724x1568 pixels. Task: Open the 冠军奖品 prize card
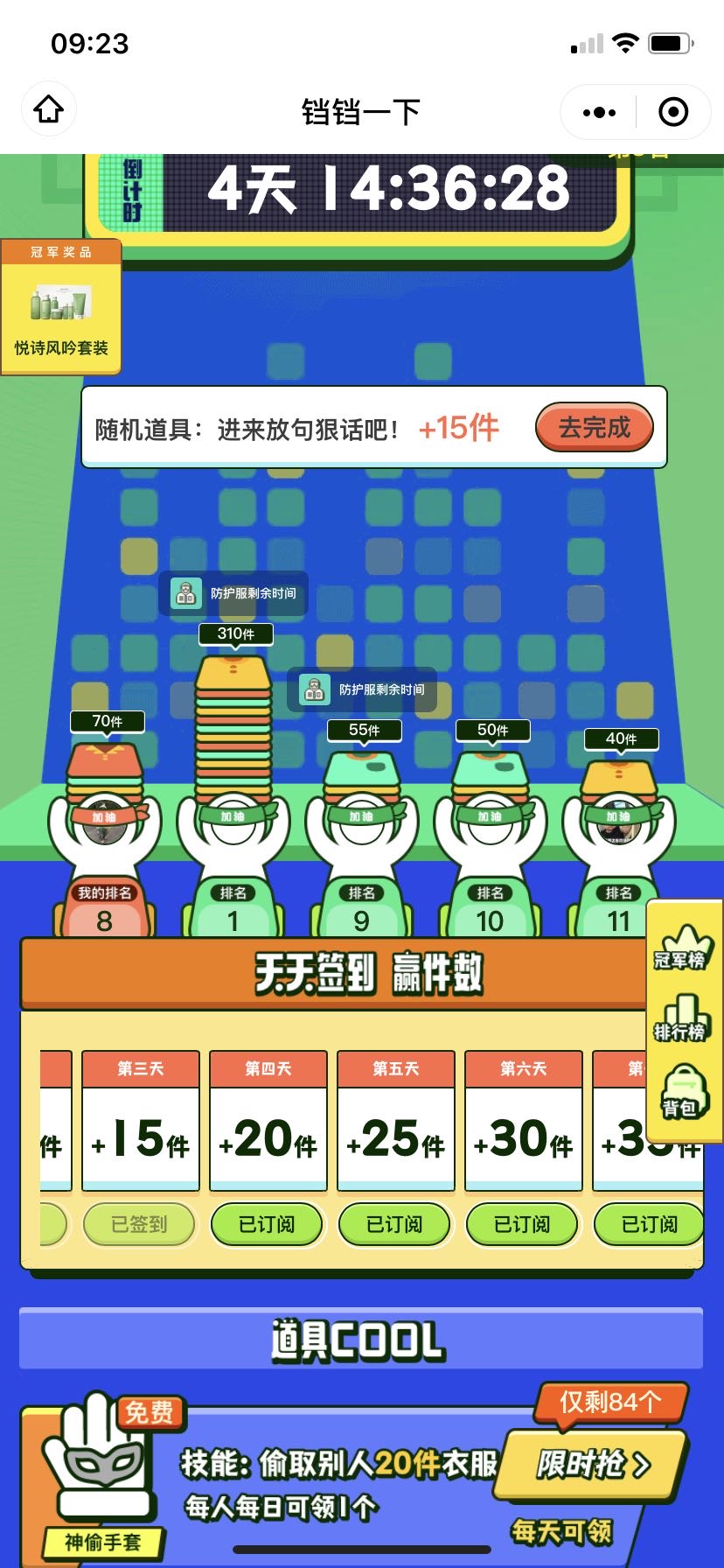[61, 308]
